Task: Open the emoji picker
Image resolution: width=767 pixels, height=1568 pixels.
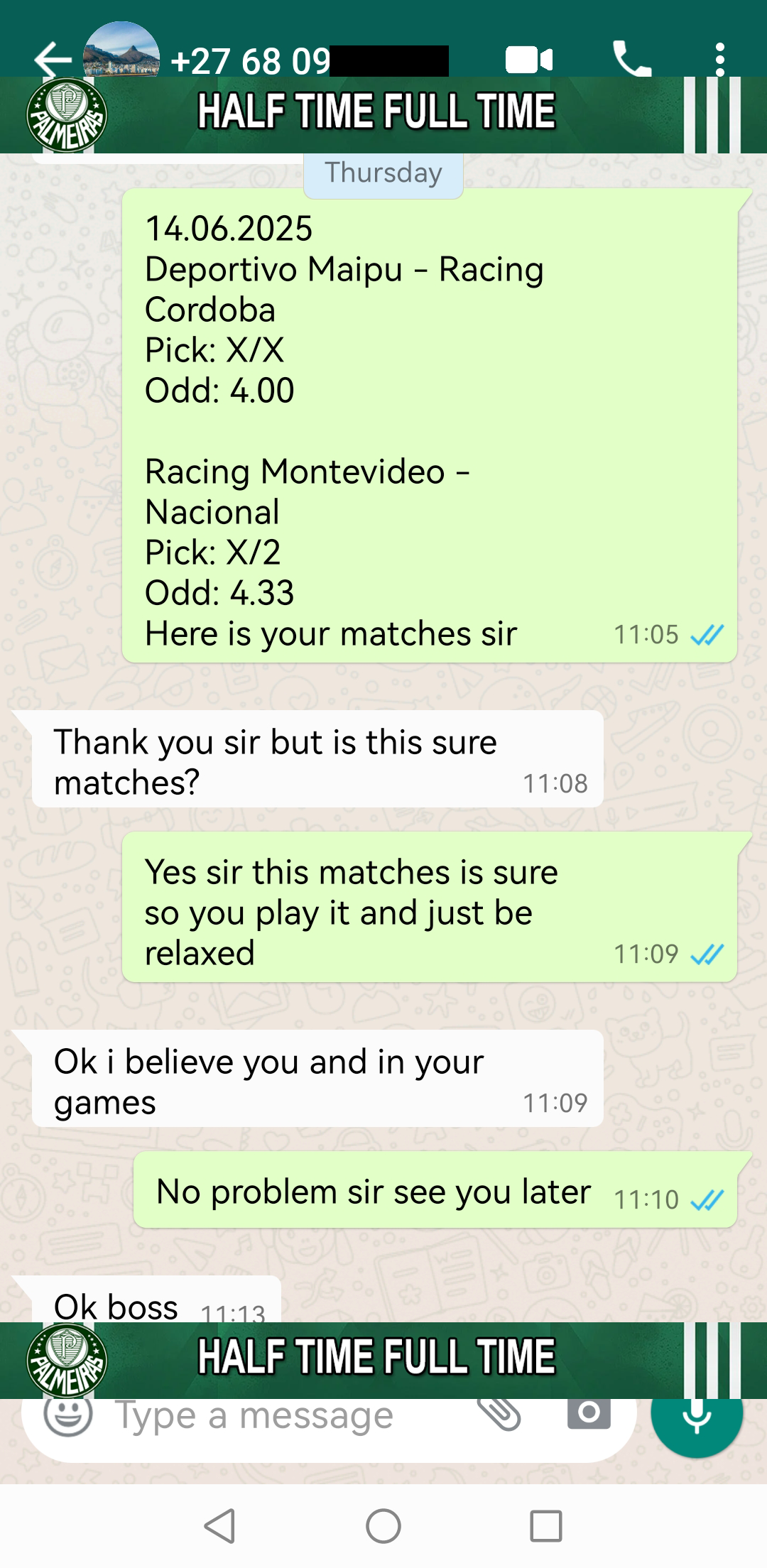Action: [x=68, y=1415]
